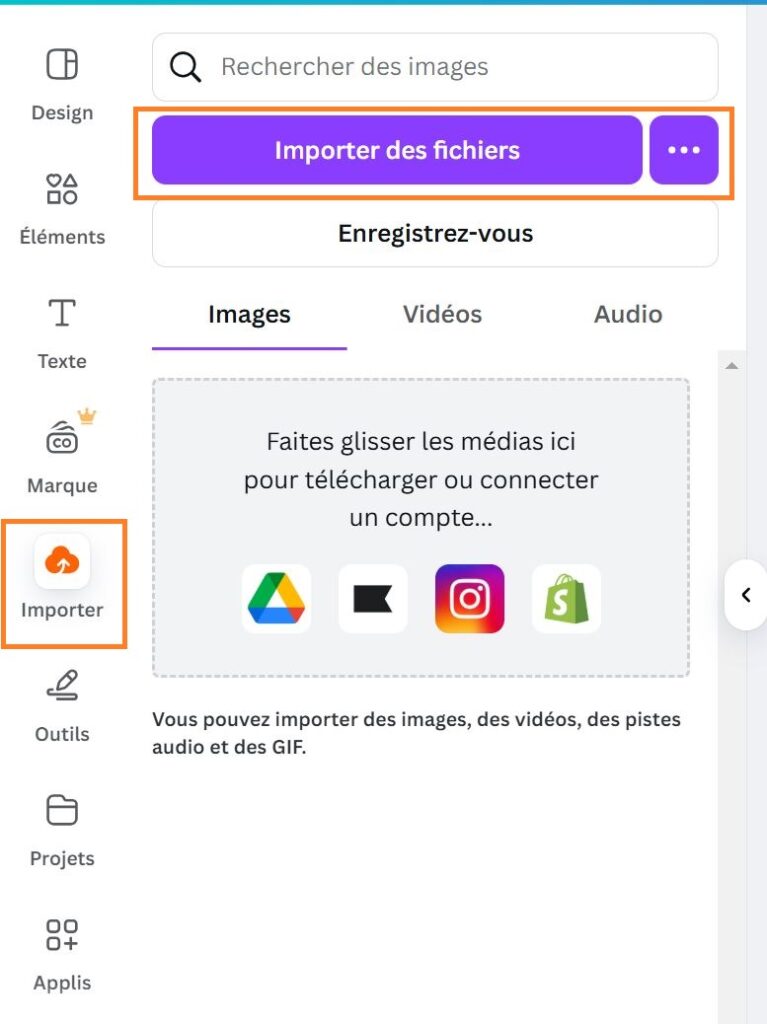Connect Google Drive account

(276, 599)
